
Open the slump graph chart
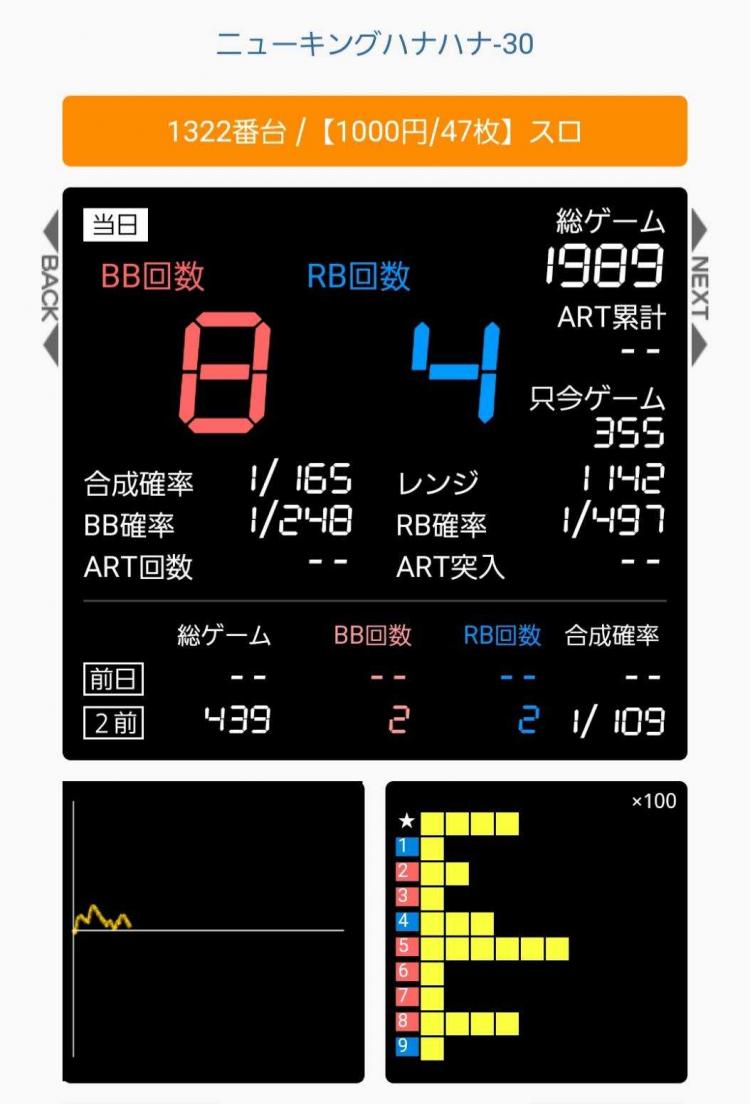tap(213, 931)
